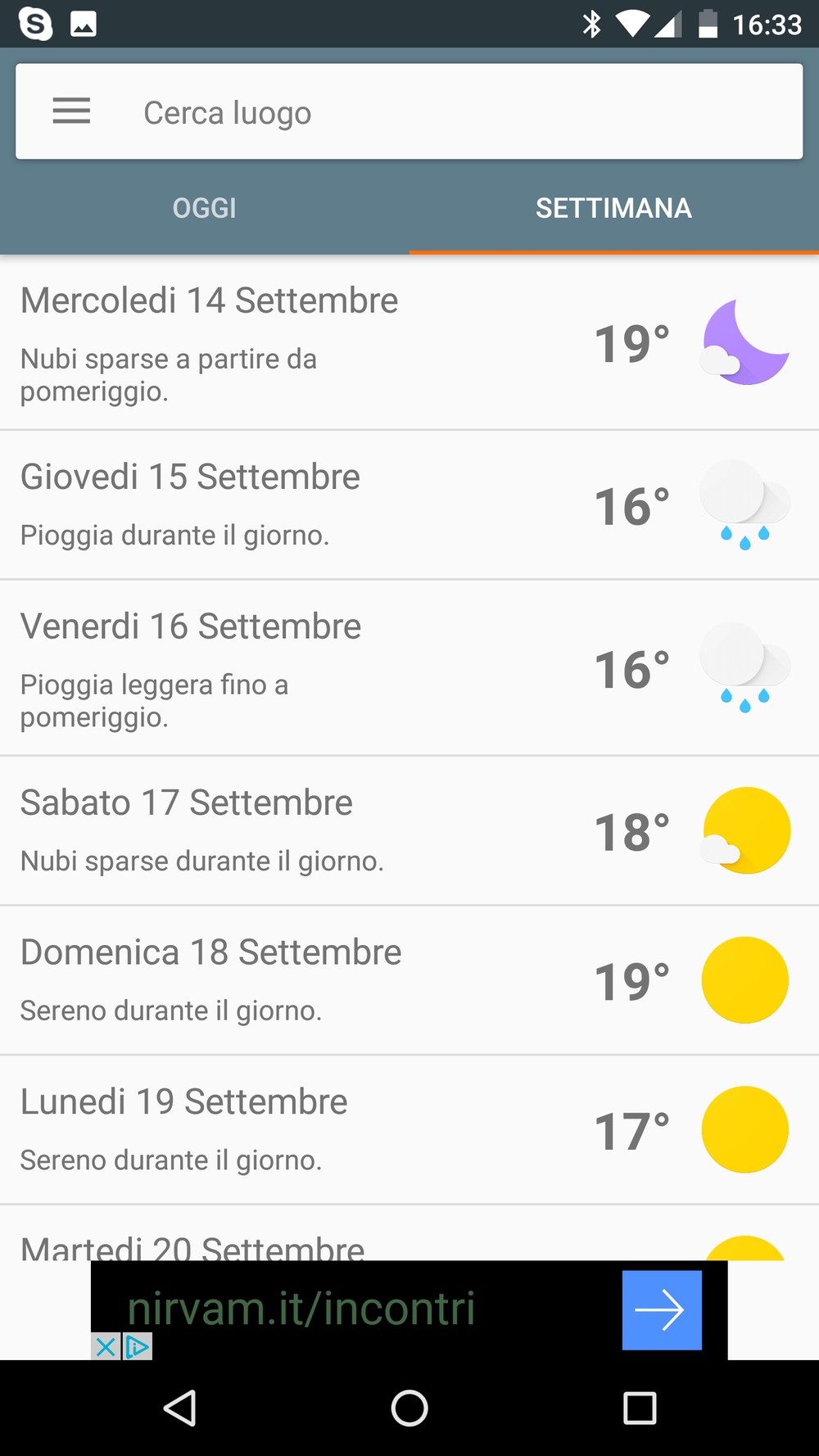Open Domenica 18 Settembre forecast
Viewport: 819px width, 1456px height.
(x=408, y=980)
